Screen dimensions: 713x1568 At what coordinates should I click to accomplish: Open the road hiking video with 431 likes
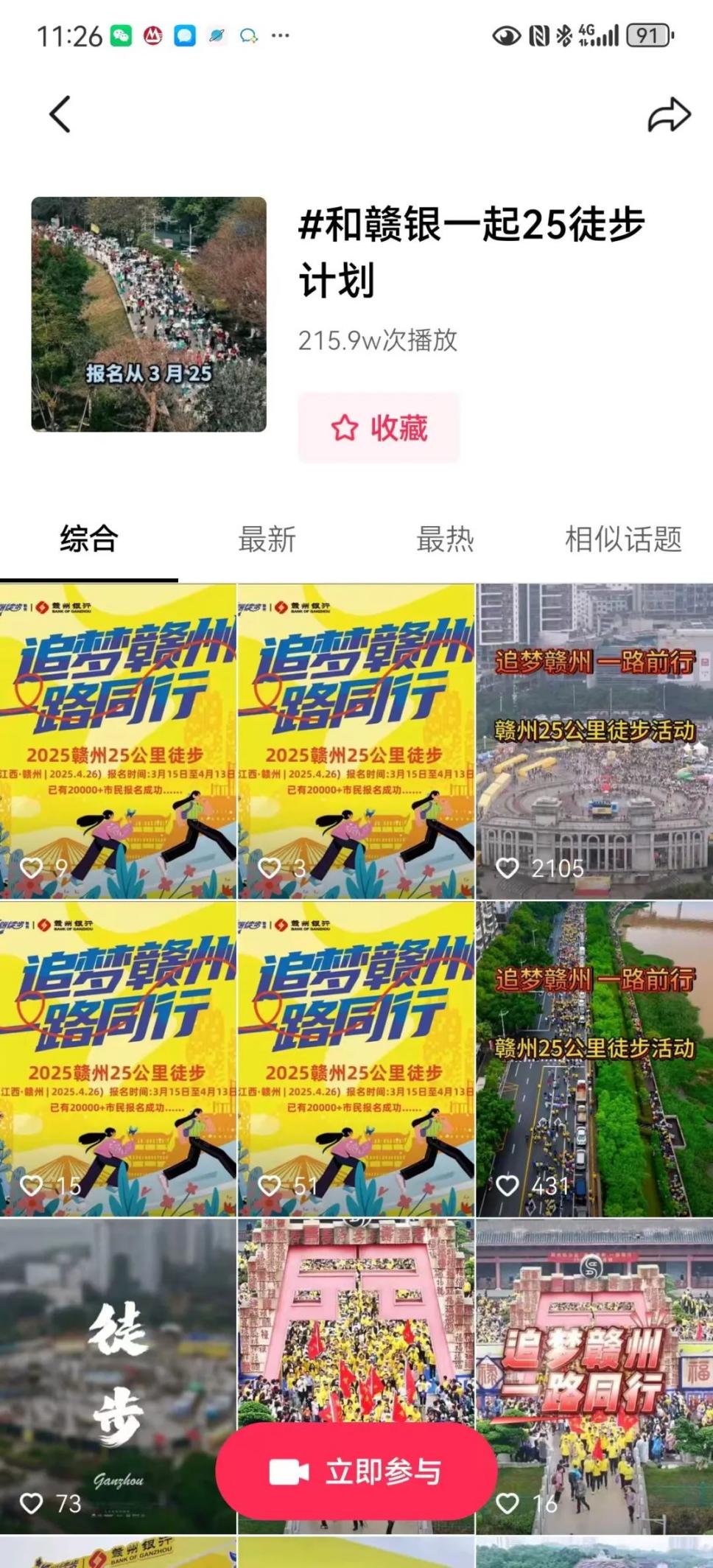tap(594, 1058)
